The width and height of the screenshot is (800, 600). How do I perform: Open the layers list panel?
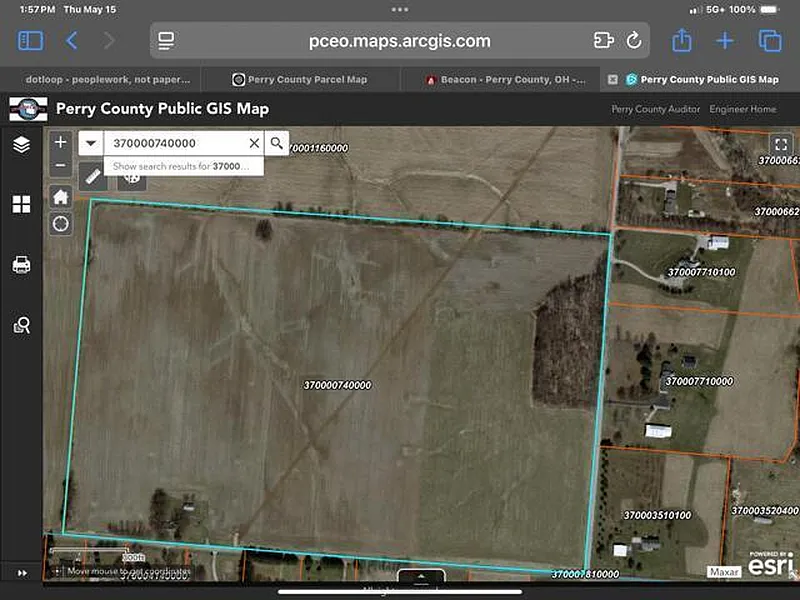(21, 145)
